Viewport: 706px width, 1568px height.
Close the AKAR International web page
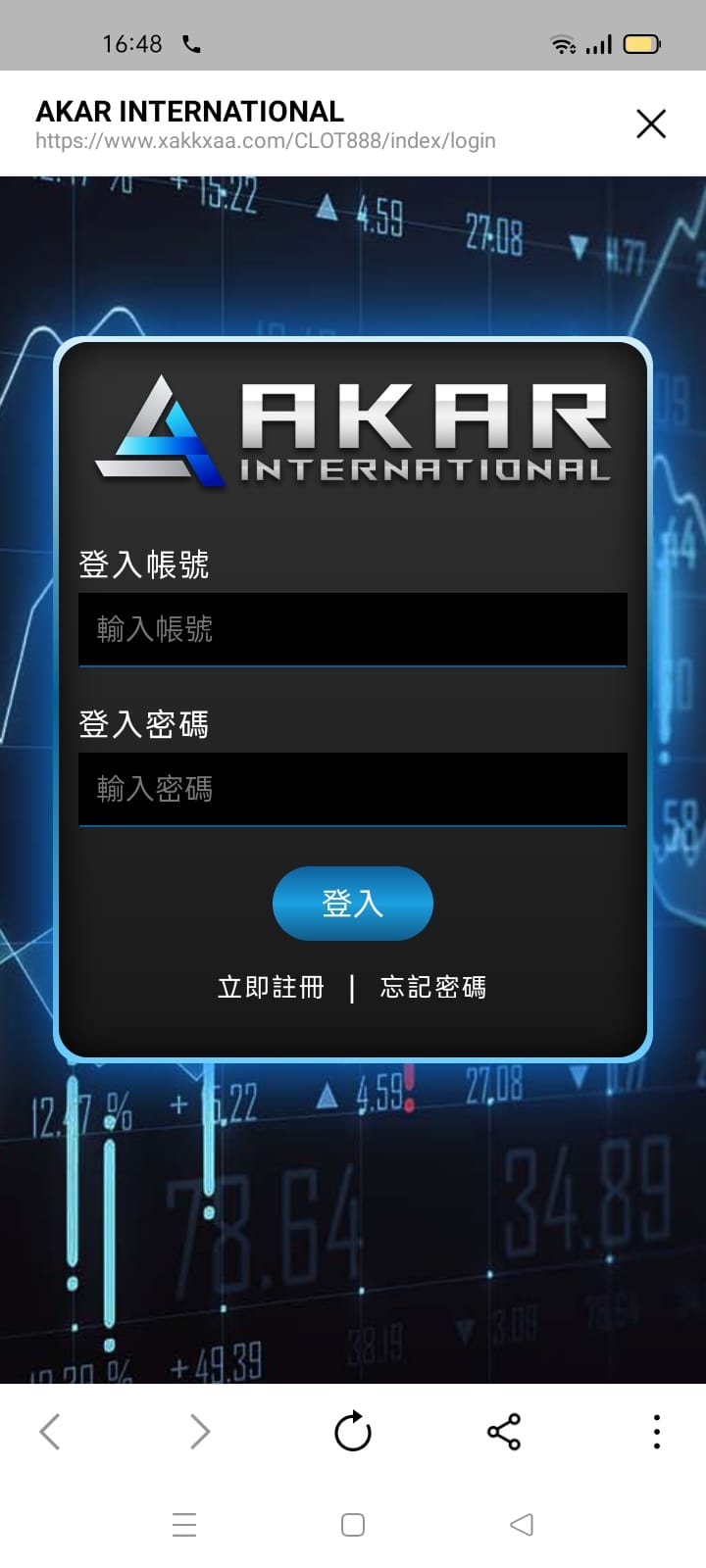tap(651, 124)
